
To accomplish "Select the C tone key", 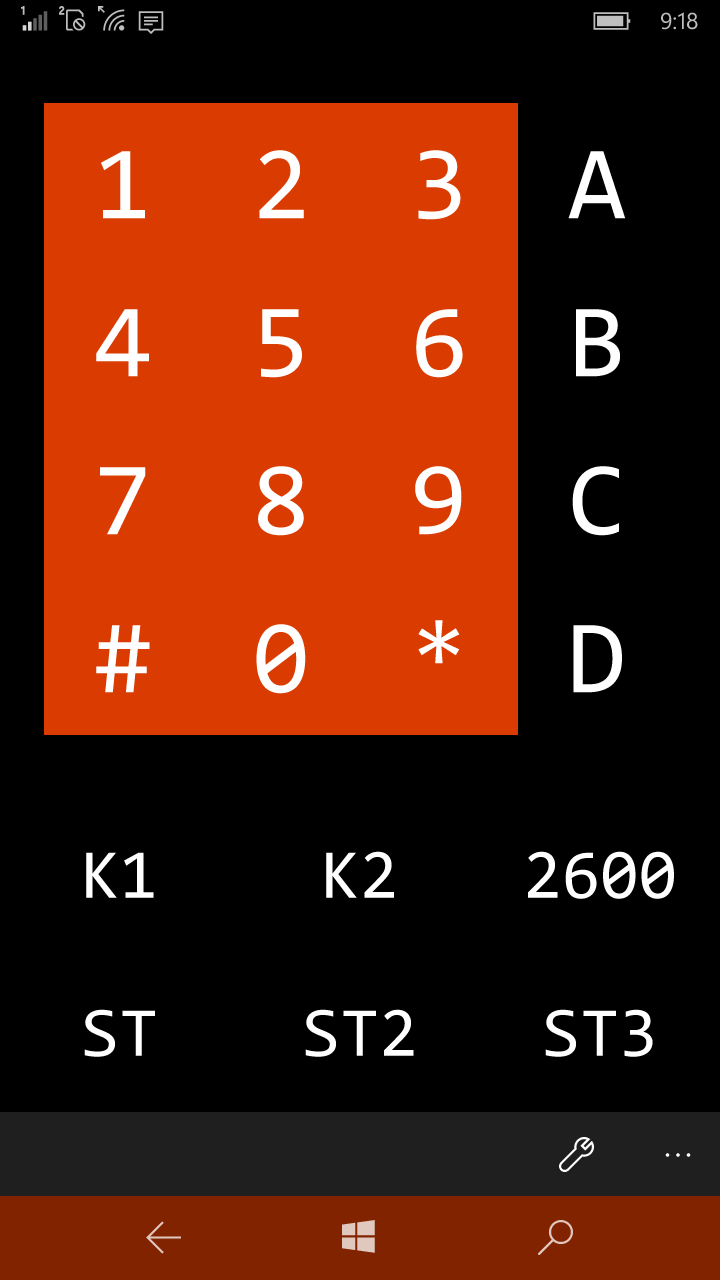I will pyautogui.click(x=597, y=502).
